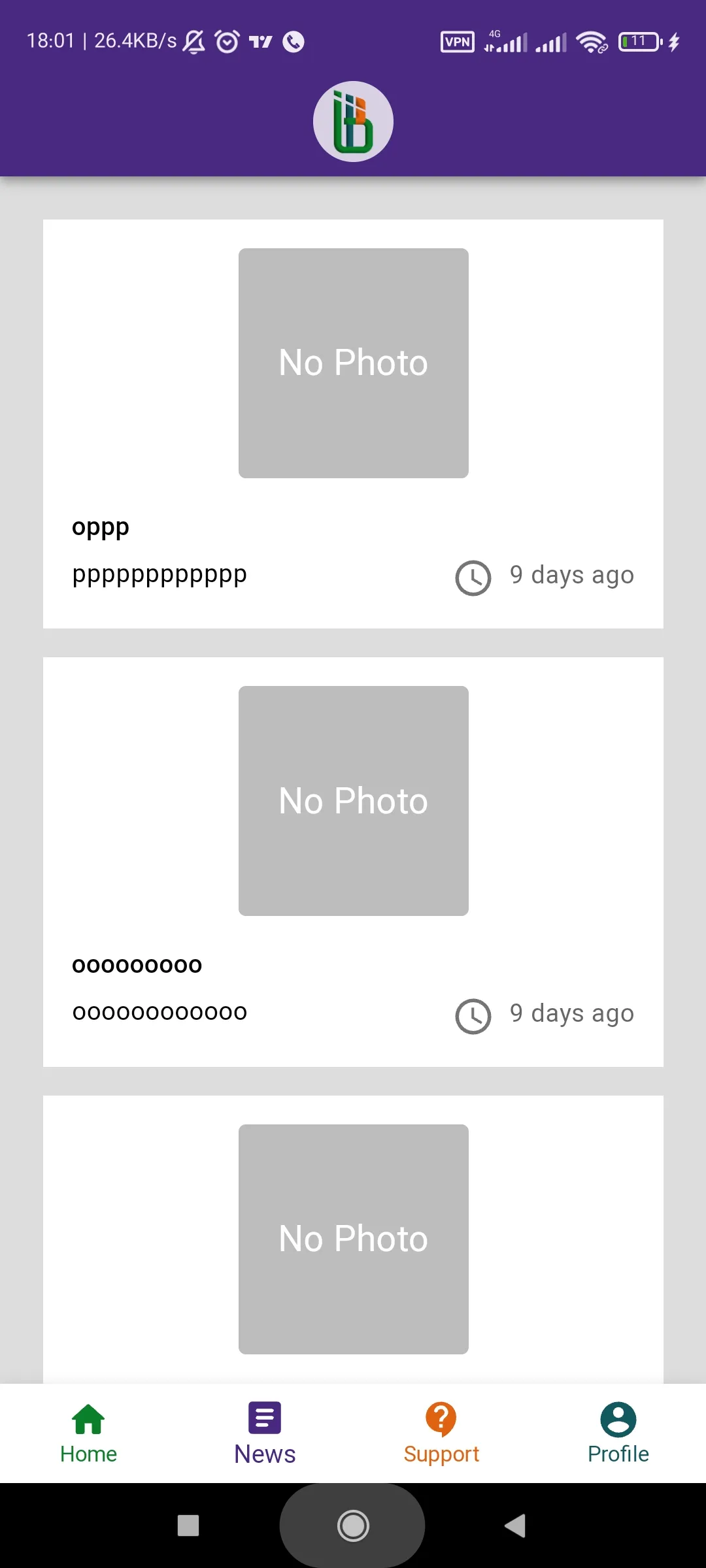706x1568 pixels.
Task: Open recent apps from navigation bar
Action: (188, 1526)
